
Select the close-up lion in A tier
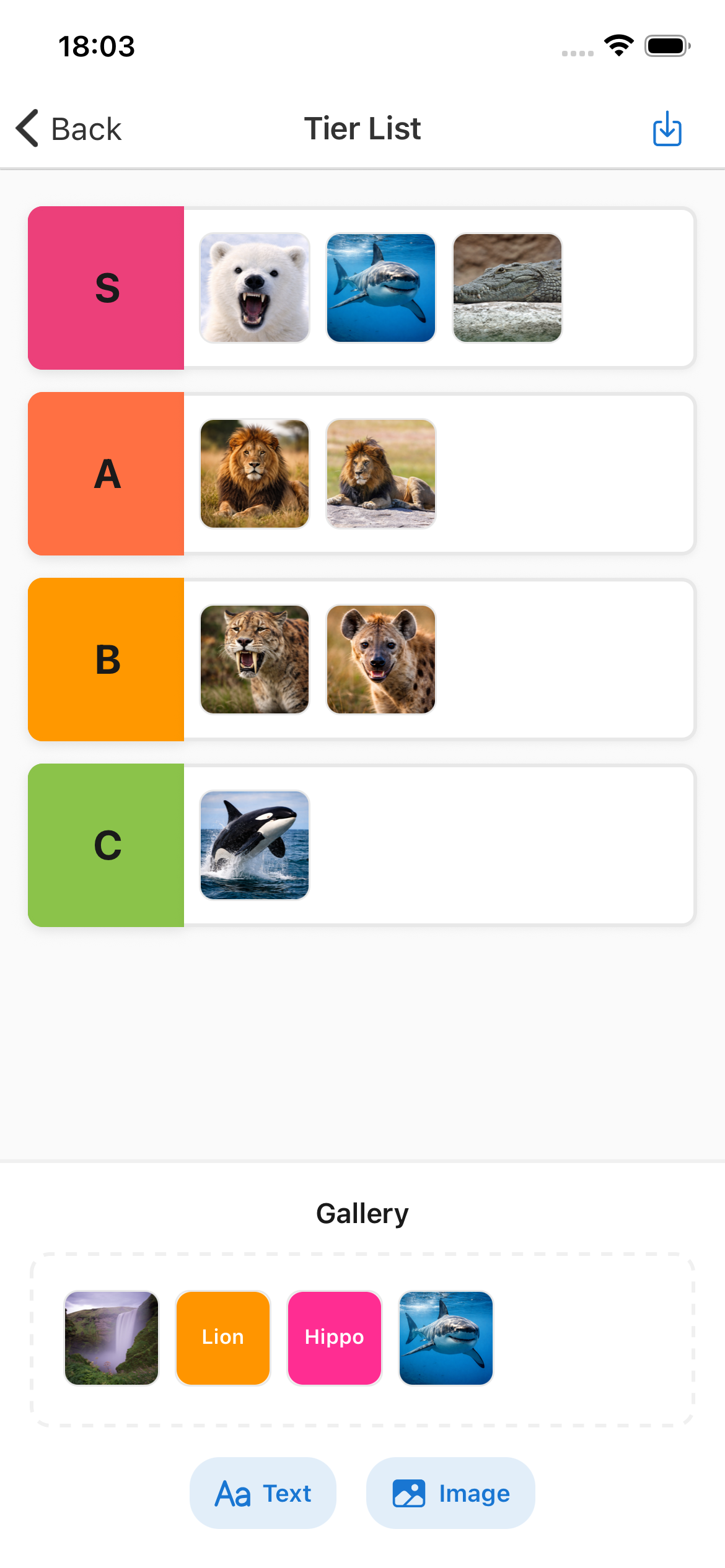coord(255,474)
